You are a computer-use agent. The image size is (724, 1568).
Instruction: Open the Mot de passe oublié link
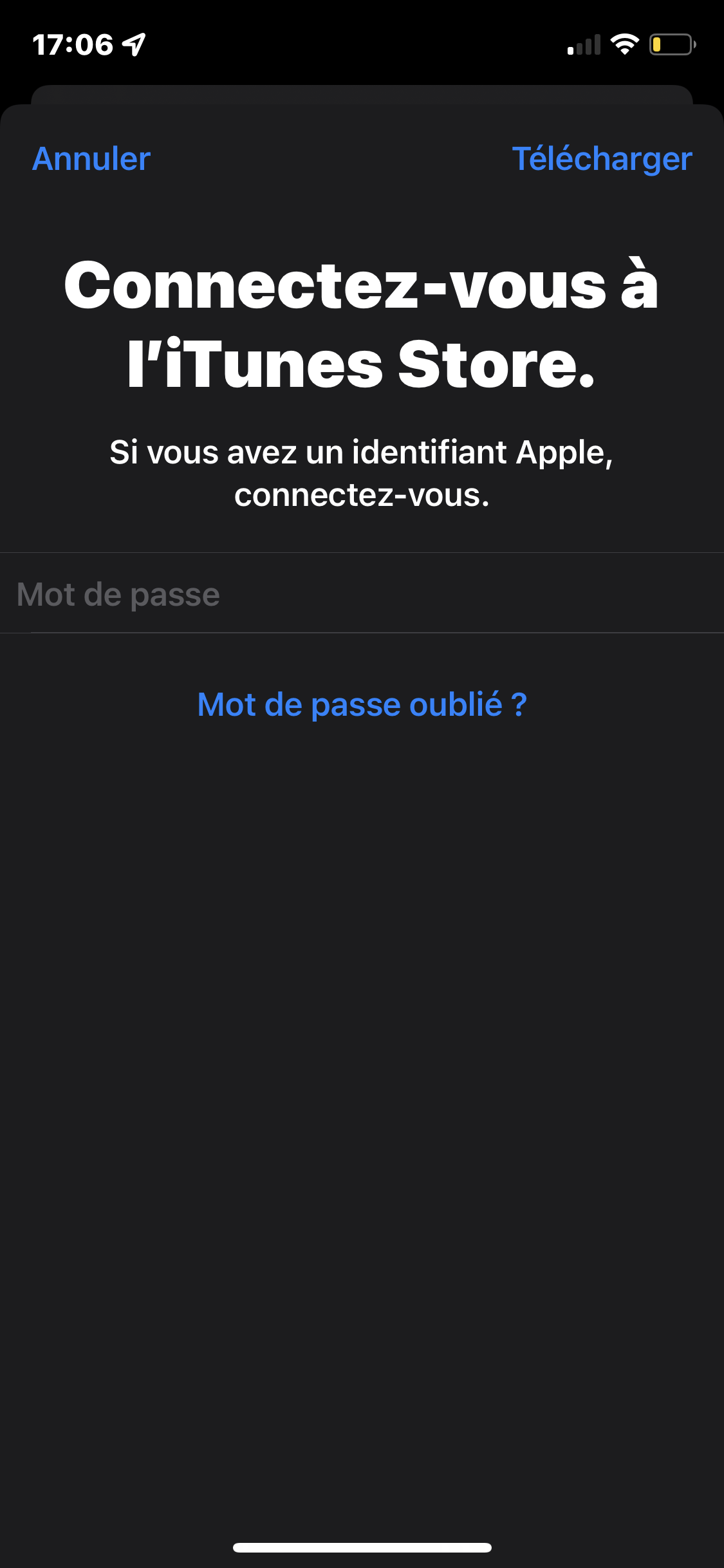362,704
